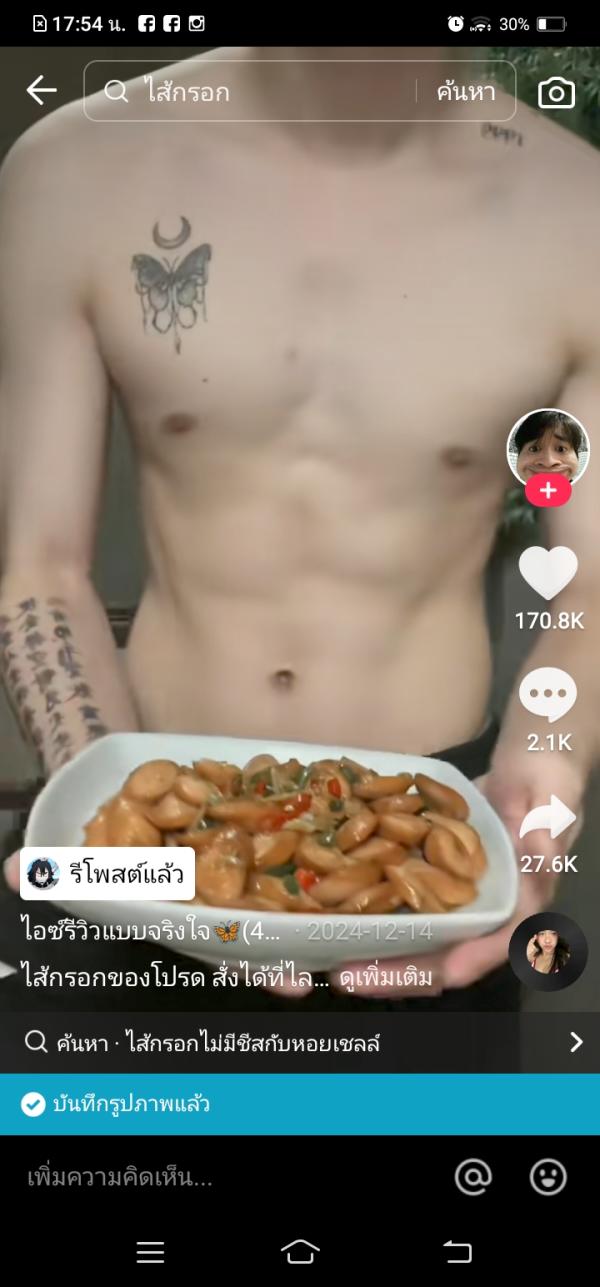This screenshot has width=600, height=1287.
Task: Tap the เพิ่มความคิดเห็น comment field
Action: [x=200, y=1177]
